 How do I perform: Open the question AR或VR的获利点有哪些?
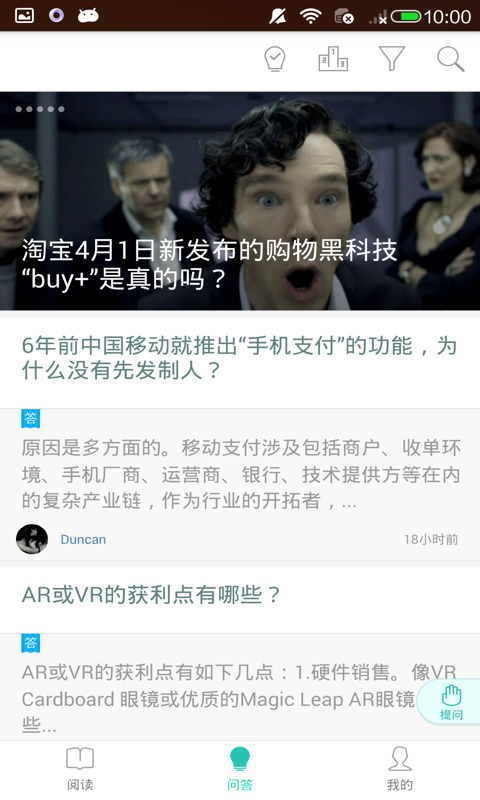[151, 594]
